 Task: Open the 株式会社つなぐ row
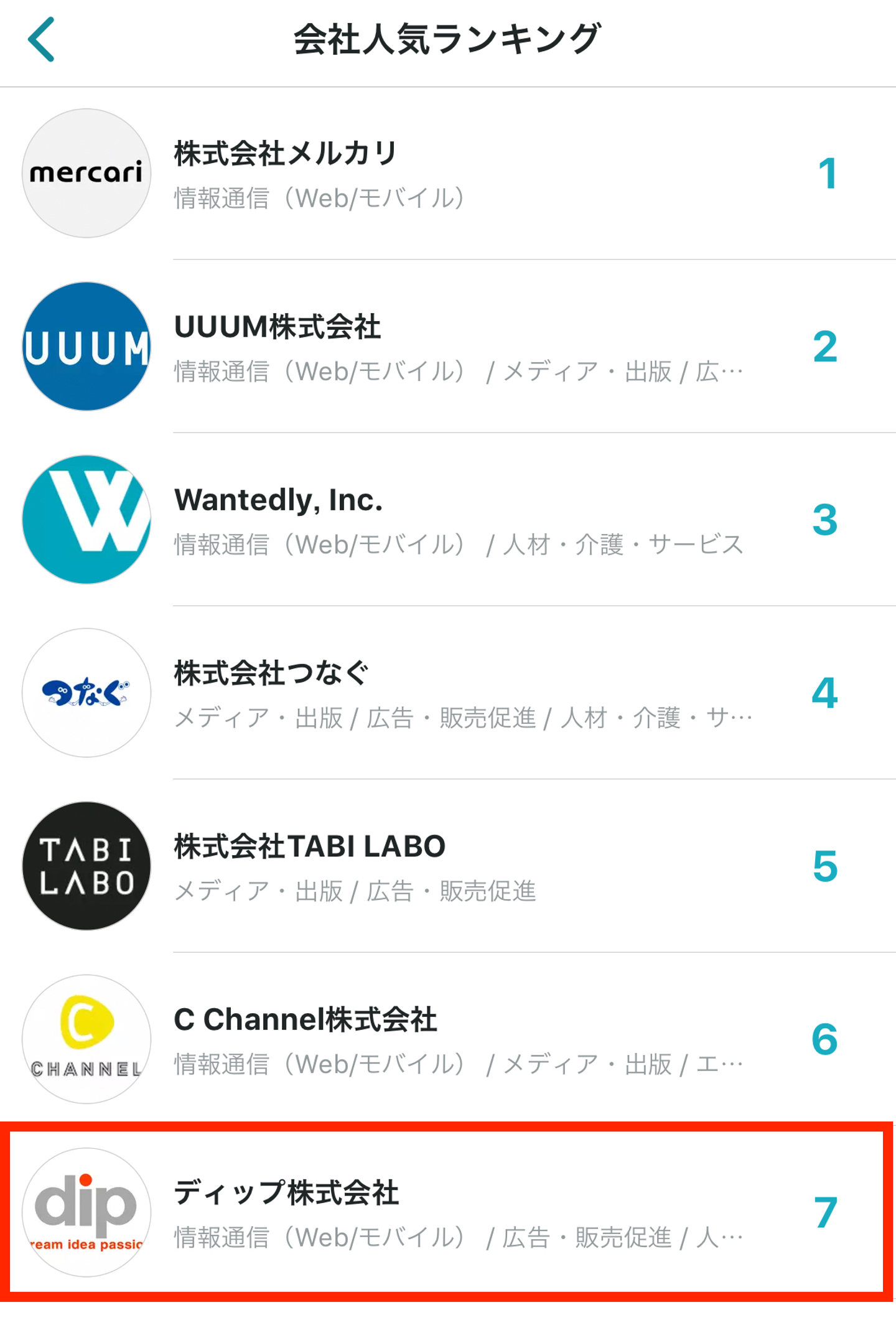[448, 693]
